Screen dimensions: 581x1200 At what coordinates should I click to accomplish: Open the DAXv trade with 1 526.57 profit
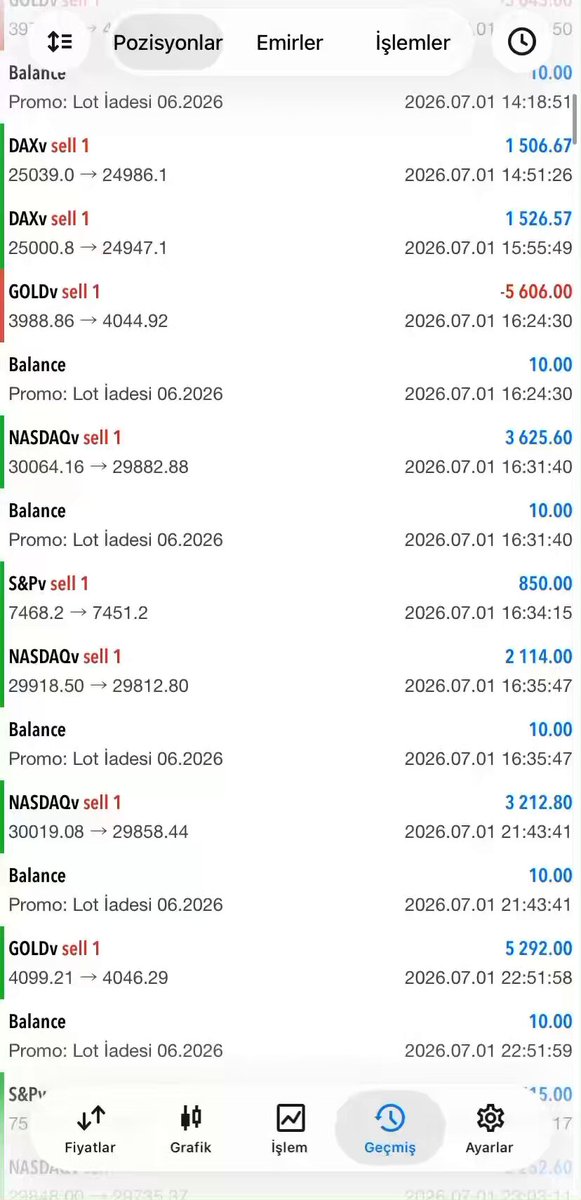tap(290, 233)
